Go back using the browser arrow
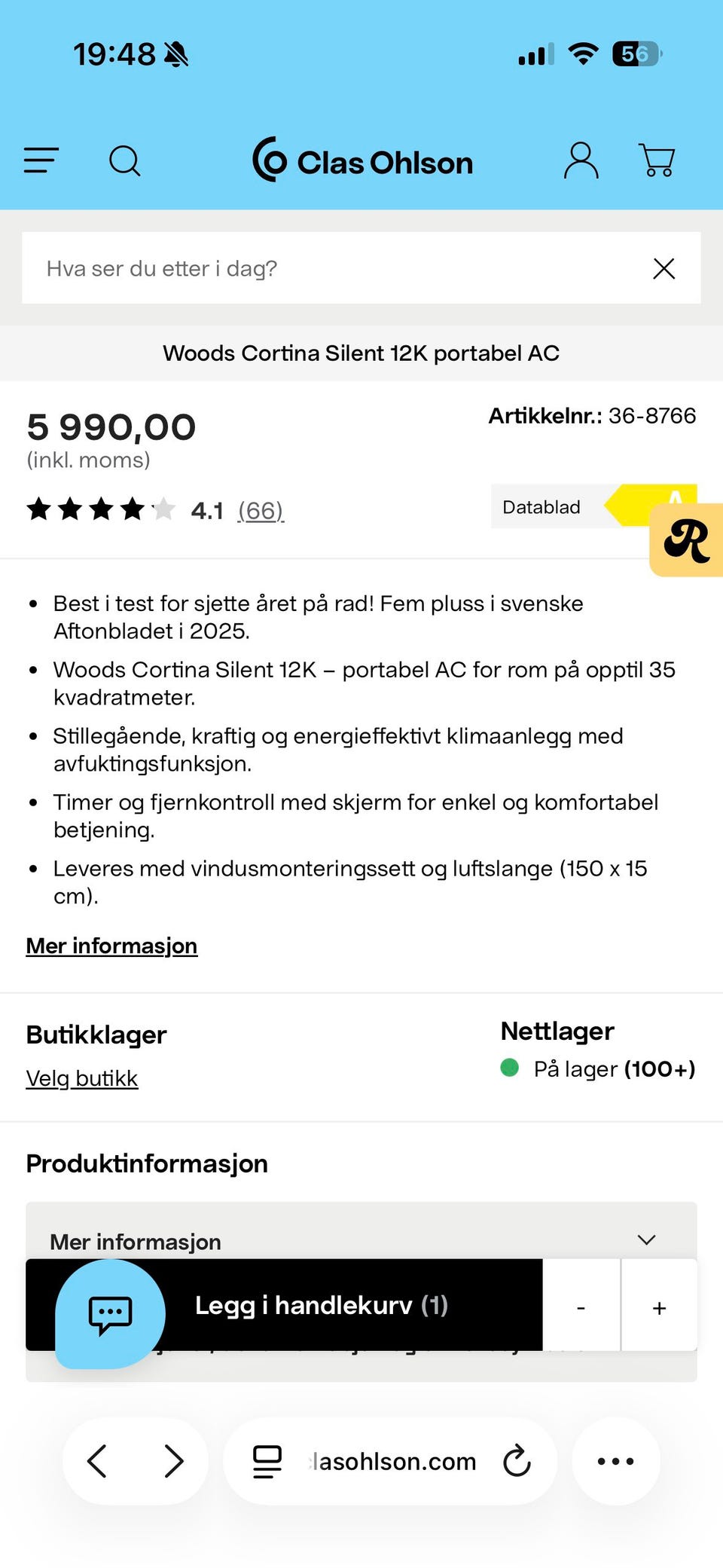Image resolution: width=723 pixels, height=1568 pixels. [97, 1460]
